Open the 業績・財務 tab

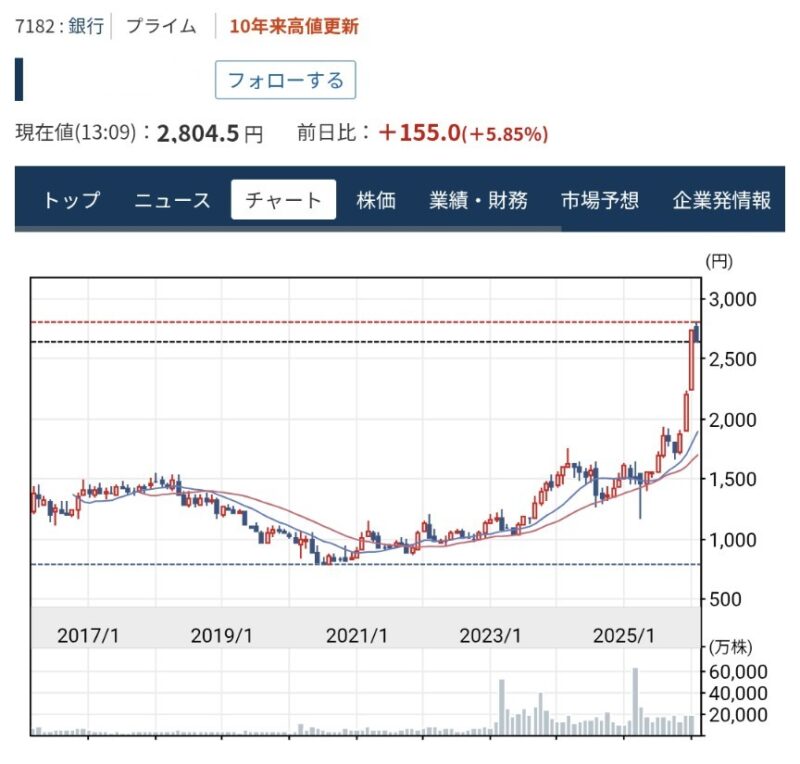pyautogui.click(x=478, y=200)
